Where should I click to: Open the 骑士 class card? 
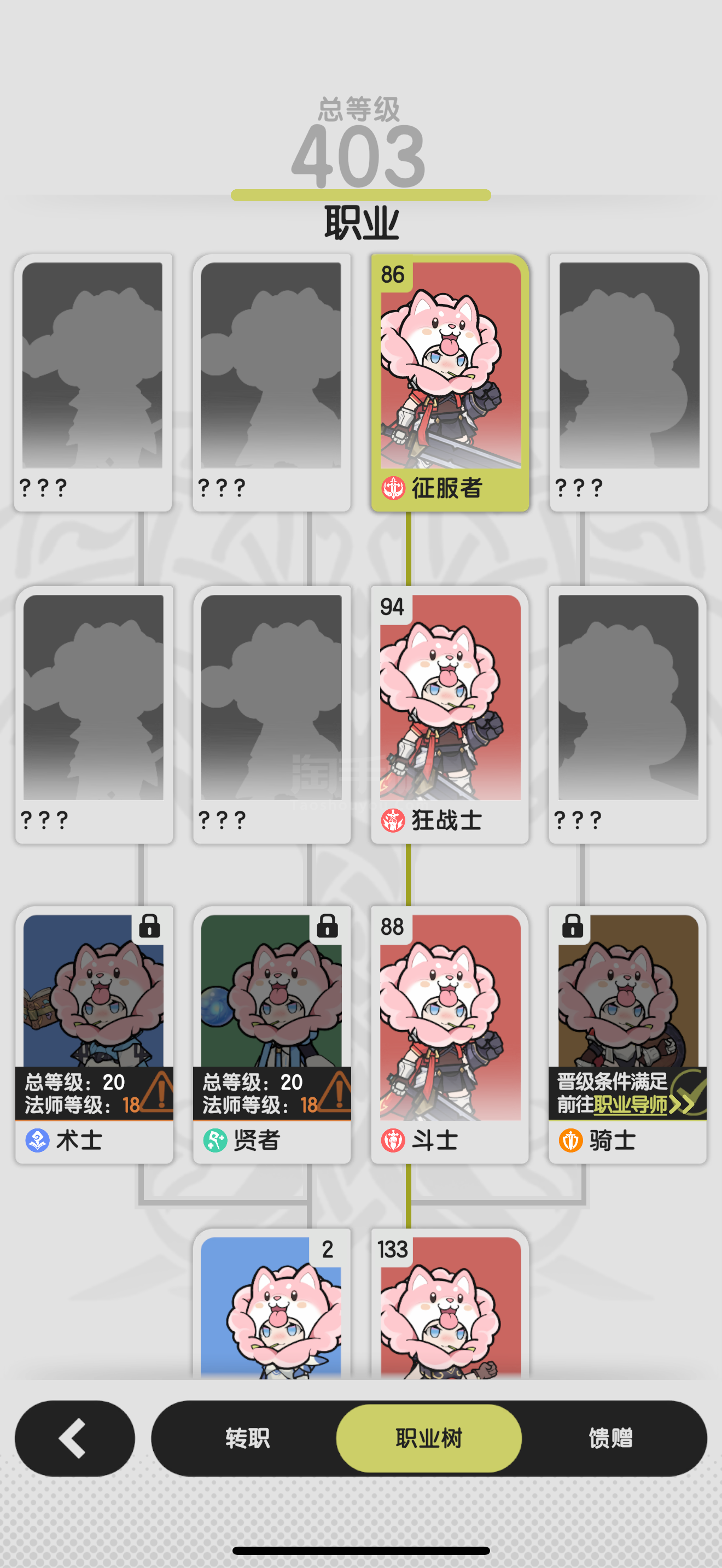pos(627,1035)
